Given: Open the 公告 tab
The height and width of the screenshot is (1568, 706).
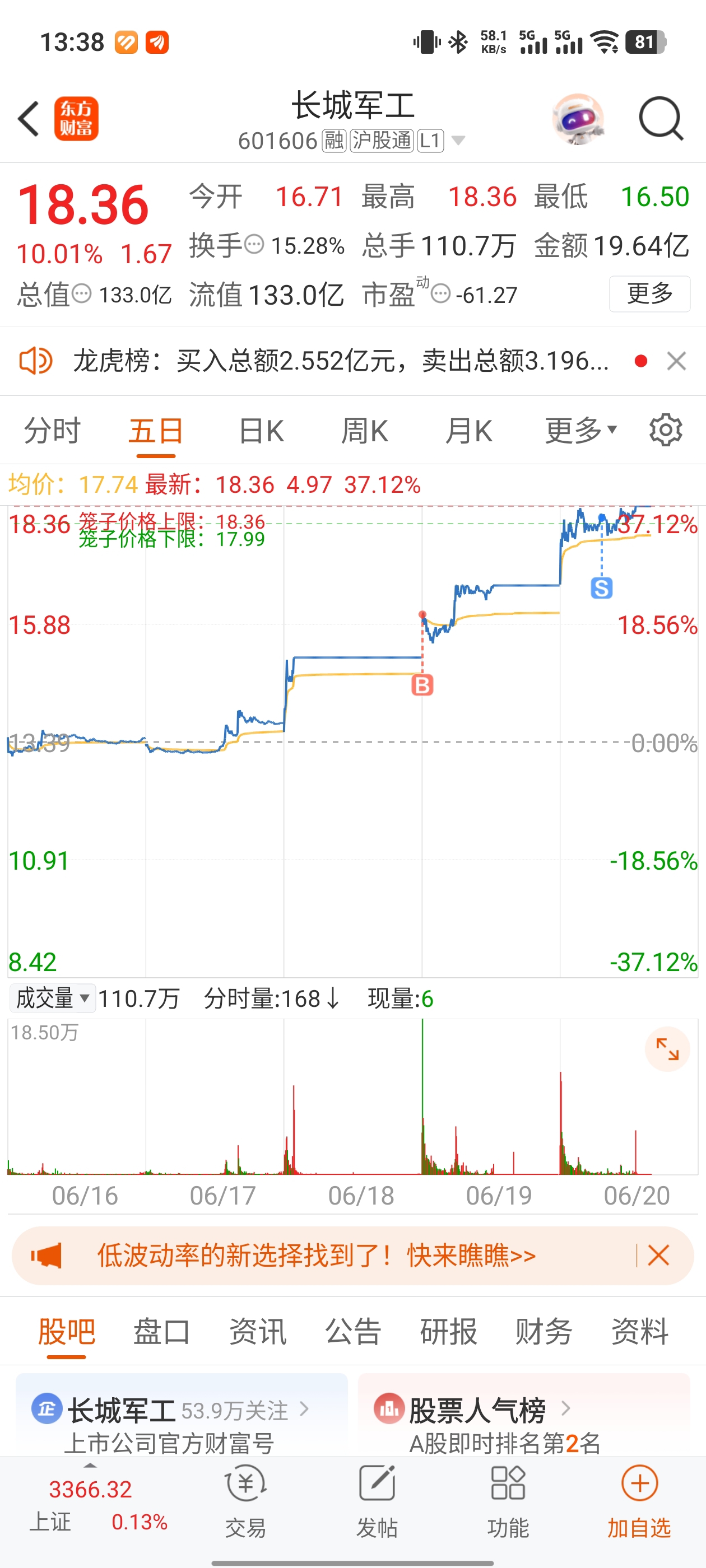Looking at the screenshot, I should 352,1331.
